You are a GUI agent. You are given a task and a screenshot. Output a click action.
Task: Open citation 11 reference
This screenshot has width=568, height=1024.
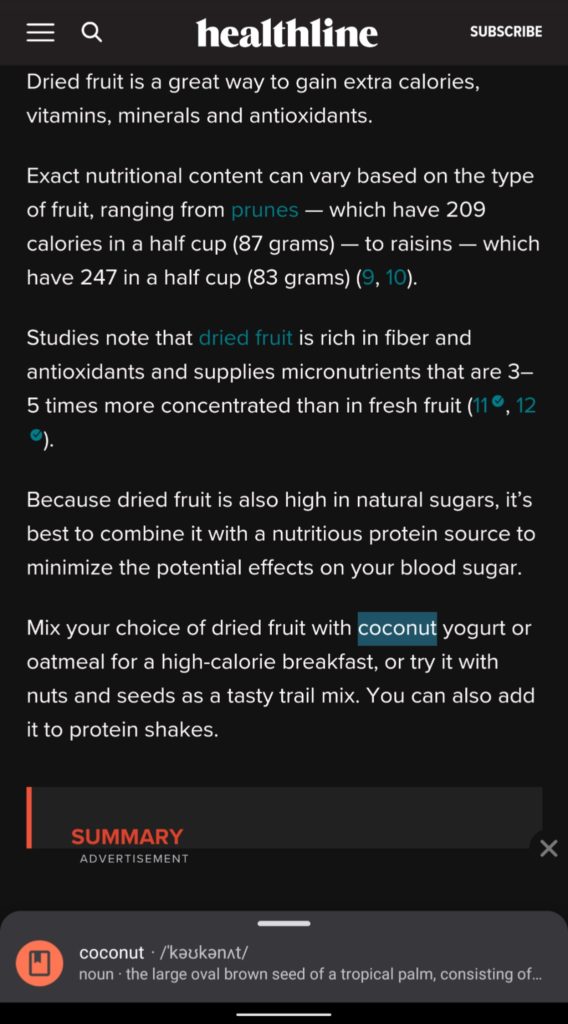coord(488,406)
